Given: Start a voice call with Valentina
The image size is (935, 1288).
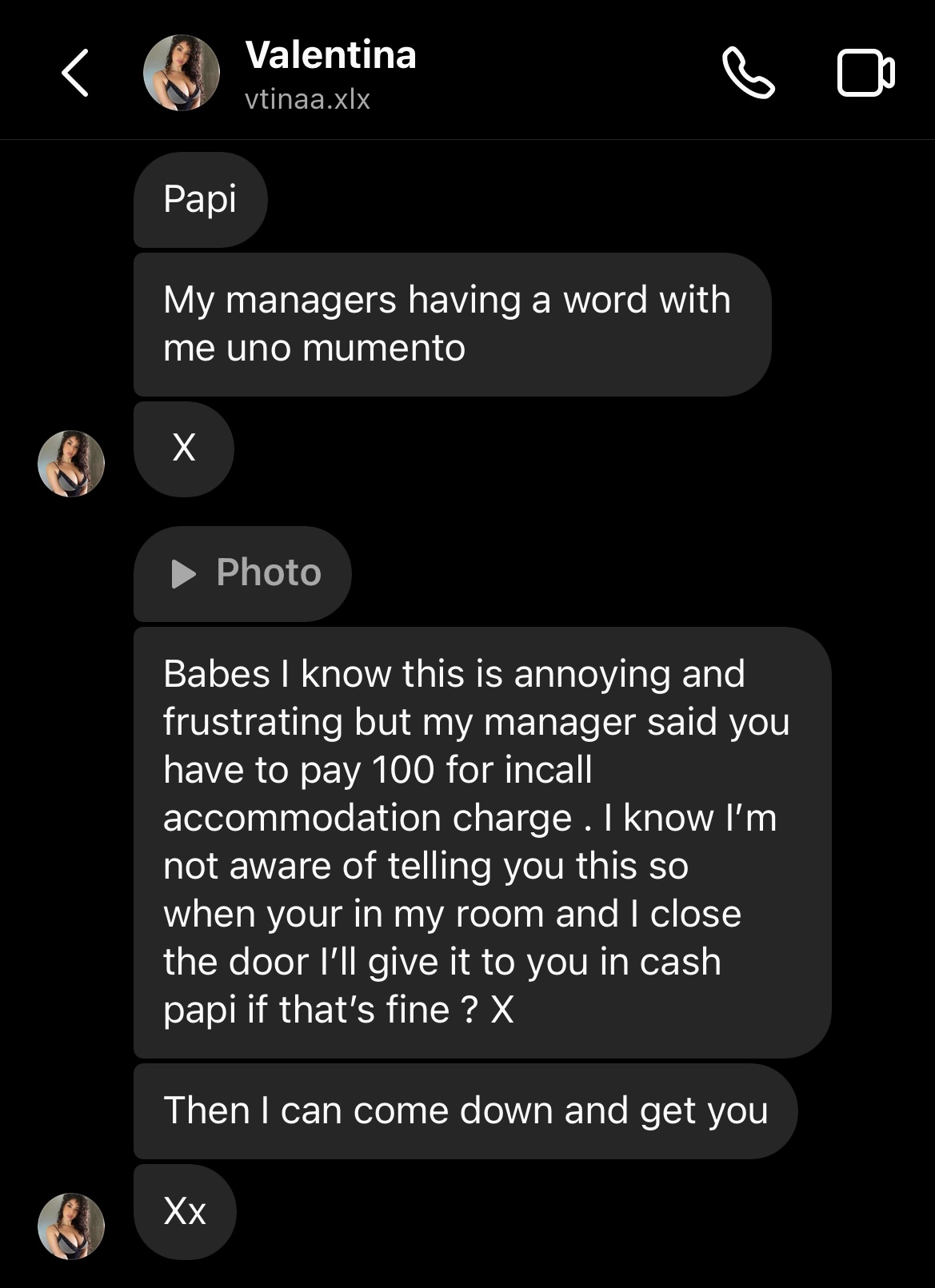Looking at the screenshot, I should point(748,74).
